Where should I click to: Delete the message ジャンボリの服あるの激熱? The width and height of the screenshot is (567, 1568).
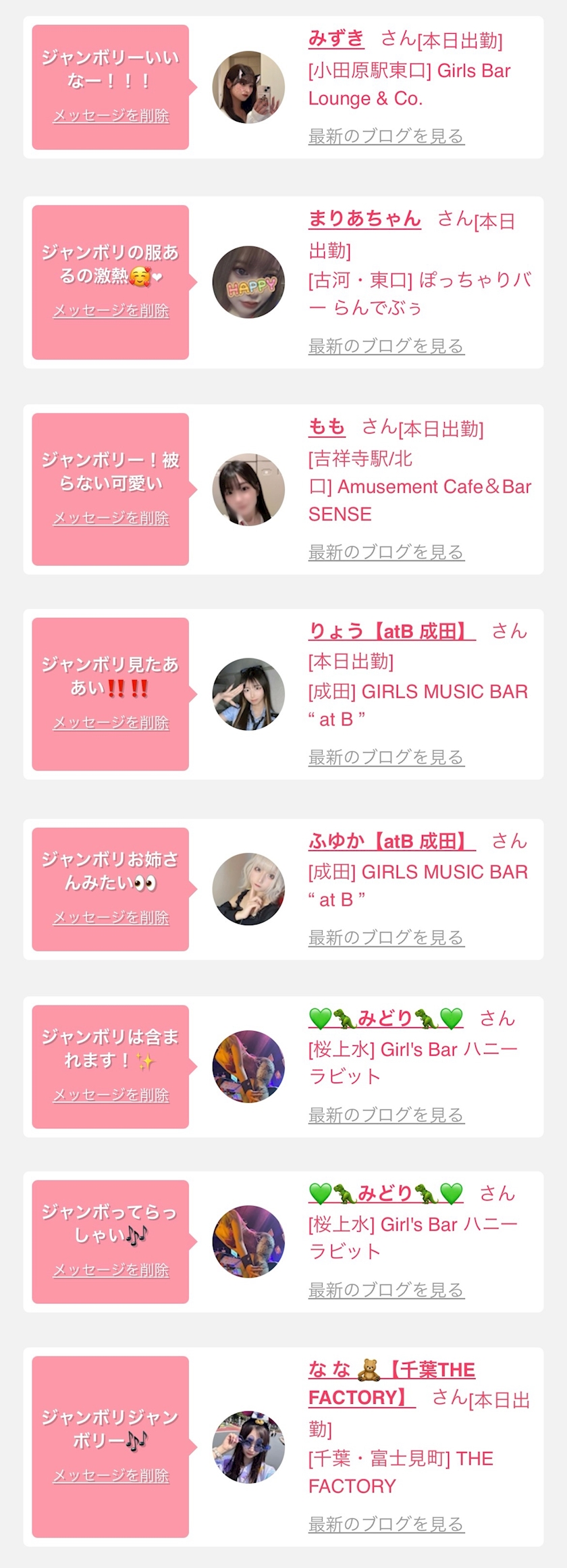click(x=111, y=311)
